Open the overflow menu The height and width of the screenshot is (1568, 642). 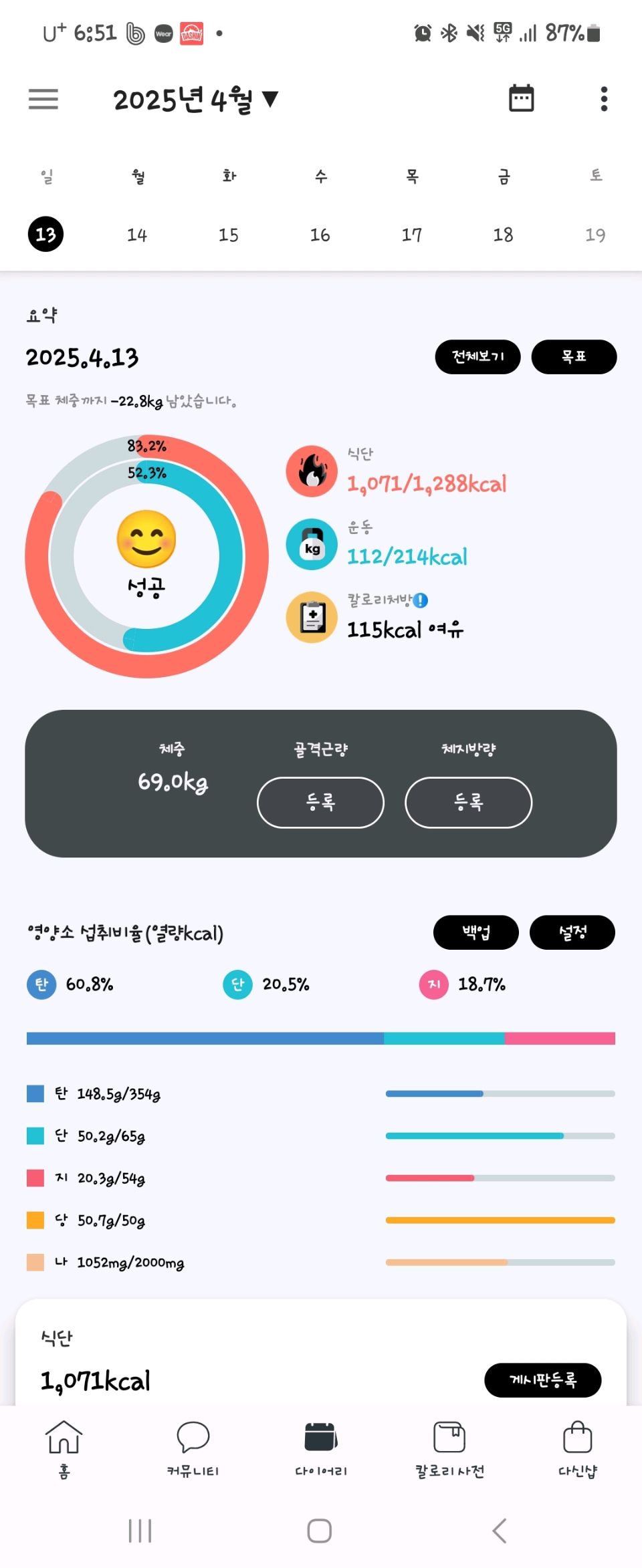(604, 99)
